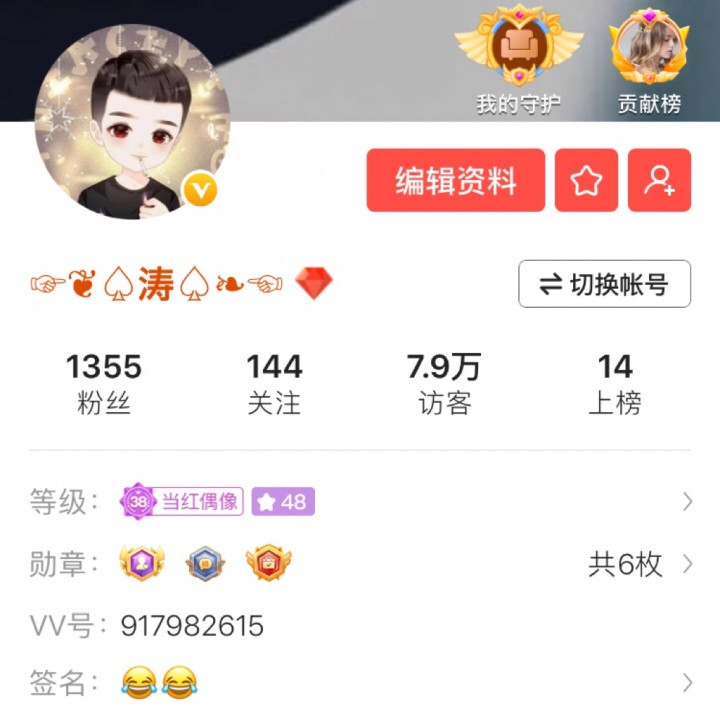The width and height of the screenshot is (720, 720).
Task: Open the 等级 level details row
Action: tap(360, 502)
